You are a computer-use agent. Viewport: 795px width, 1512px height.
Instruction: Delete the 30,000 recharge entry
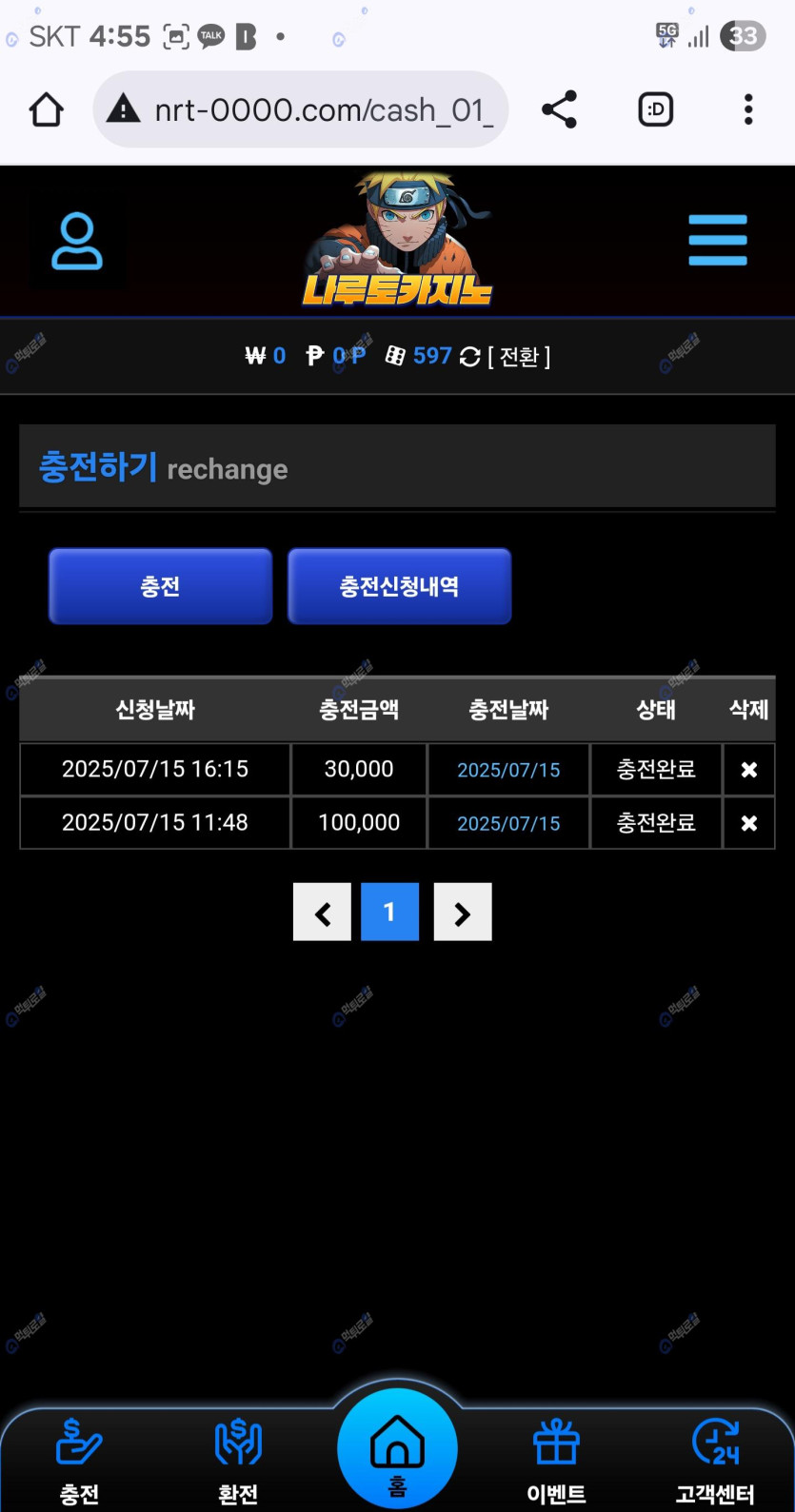(x=749, y=770)
